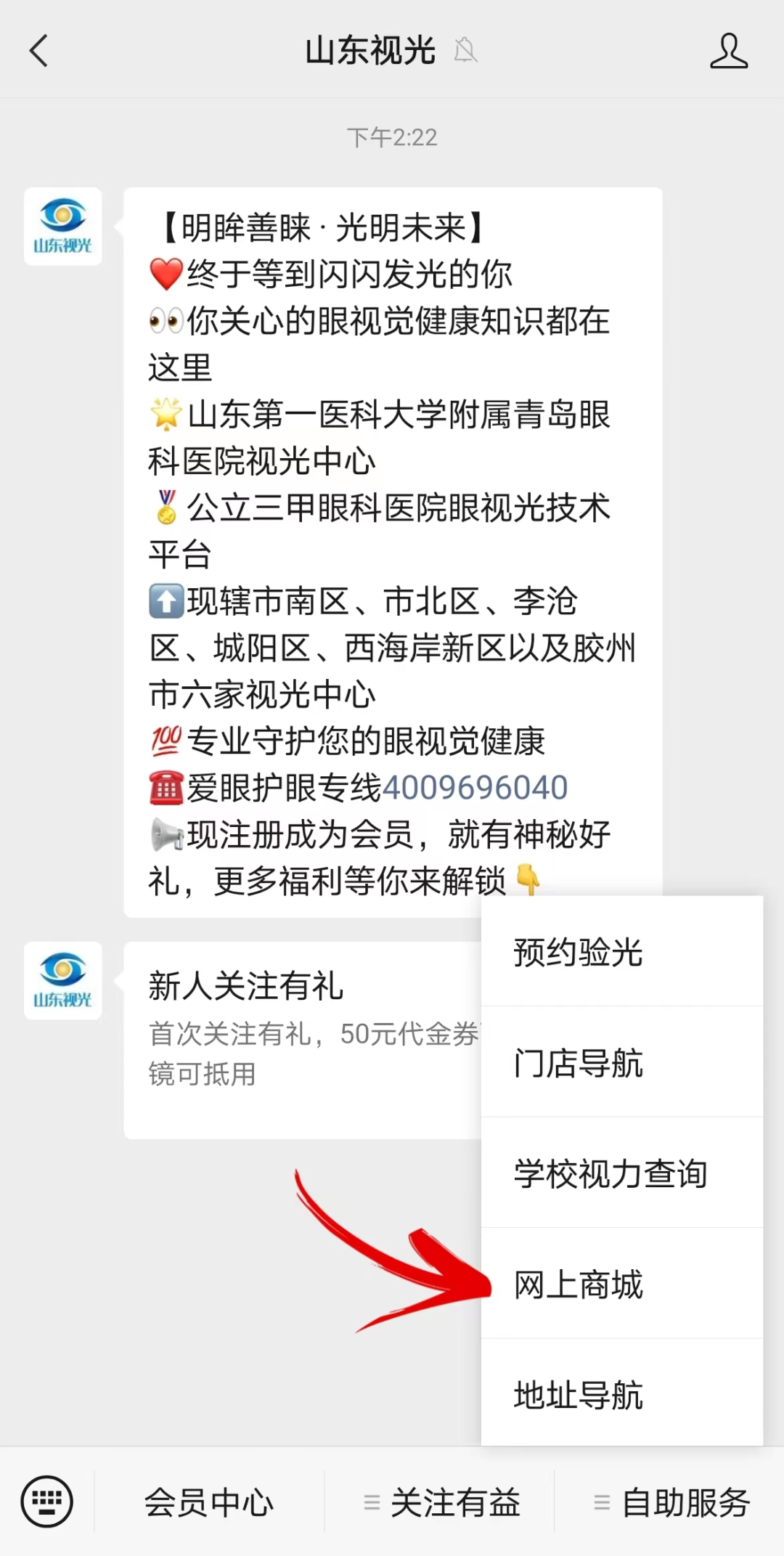Select 地址导航 menu item
Screen dimensions: 784x1556
coord(622,1393)
